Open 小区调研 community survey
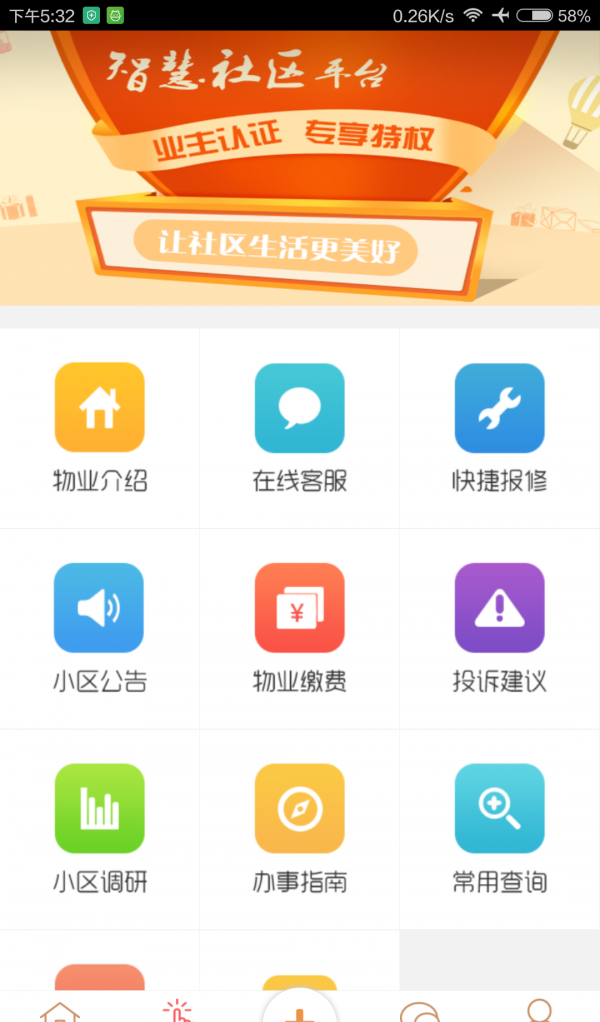Viewport: 600px width, 1022px height. click(x=100, y=828)
